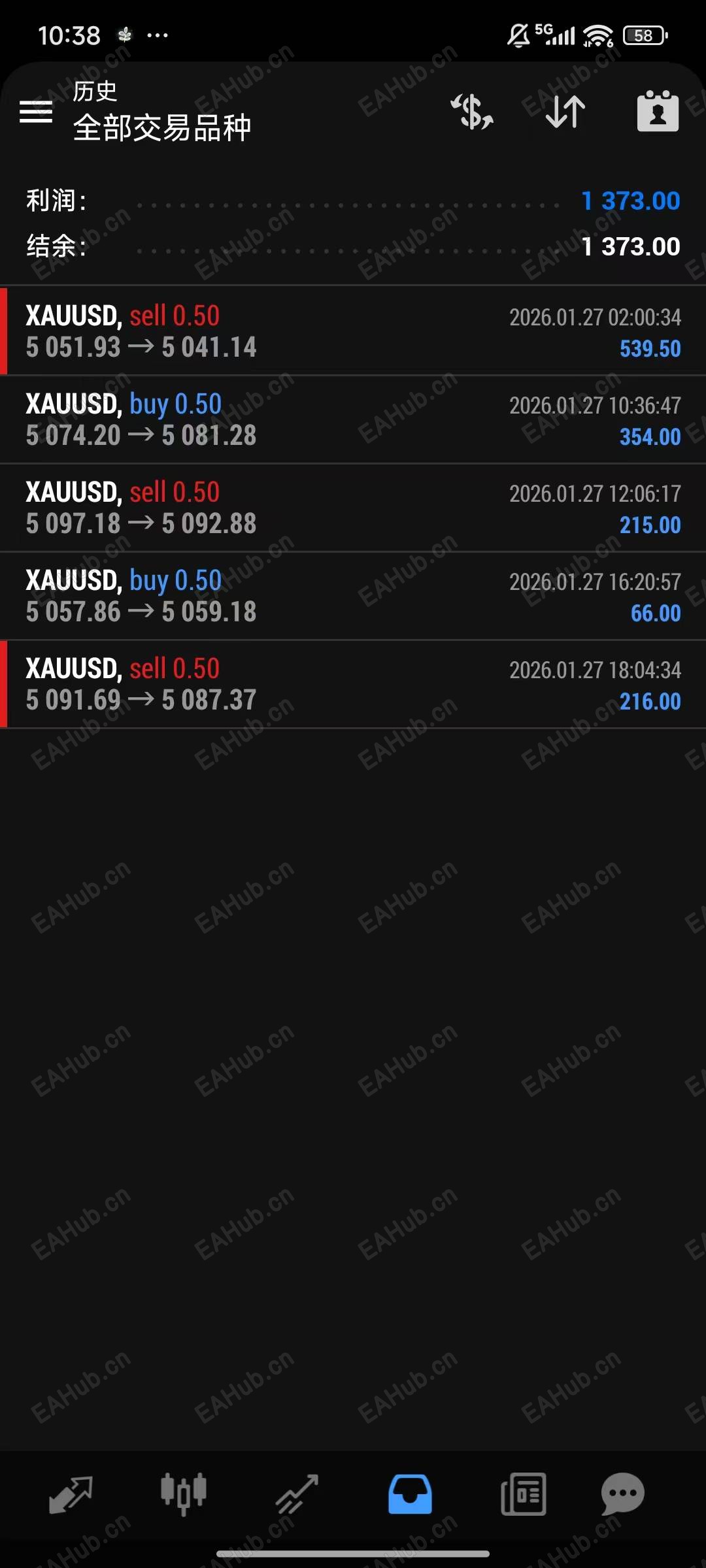View the XAUUSD sell trade closed 12:06:17
The height and width of the screenshot is (1568, 706).
coord(353,508)
